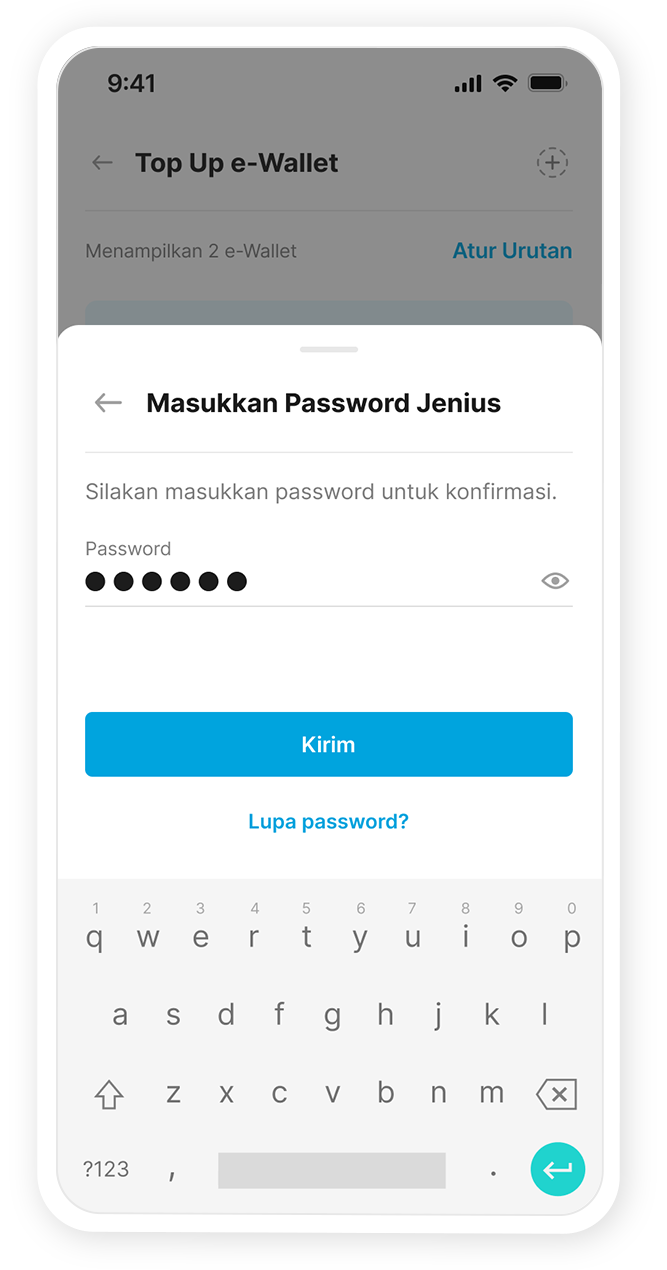Focus the Password field

click(300, 581)
